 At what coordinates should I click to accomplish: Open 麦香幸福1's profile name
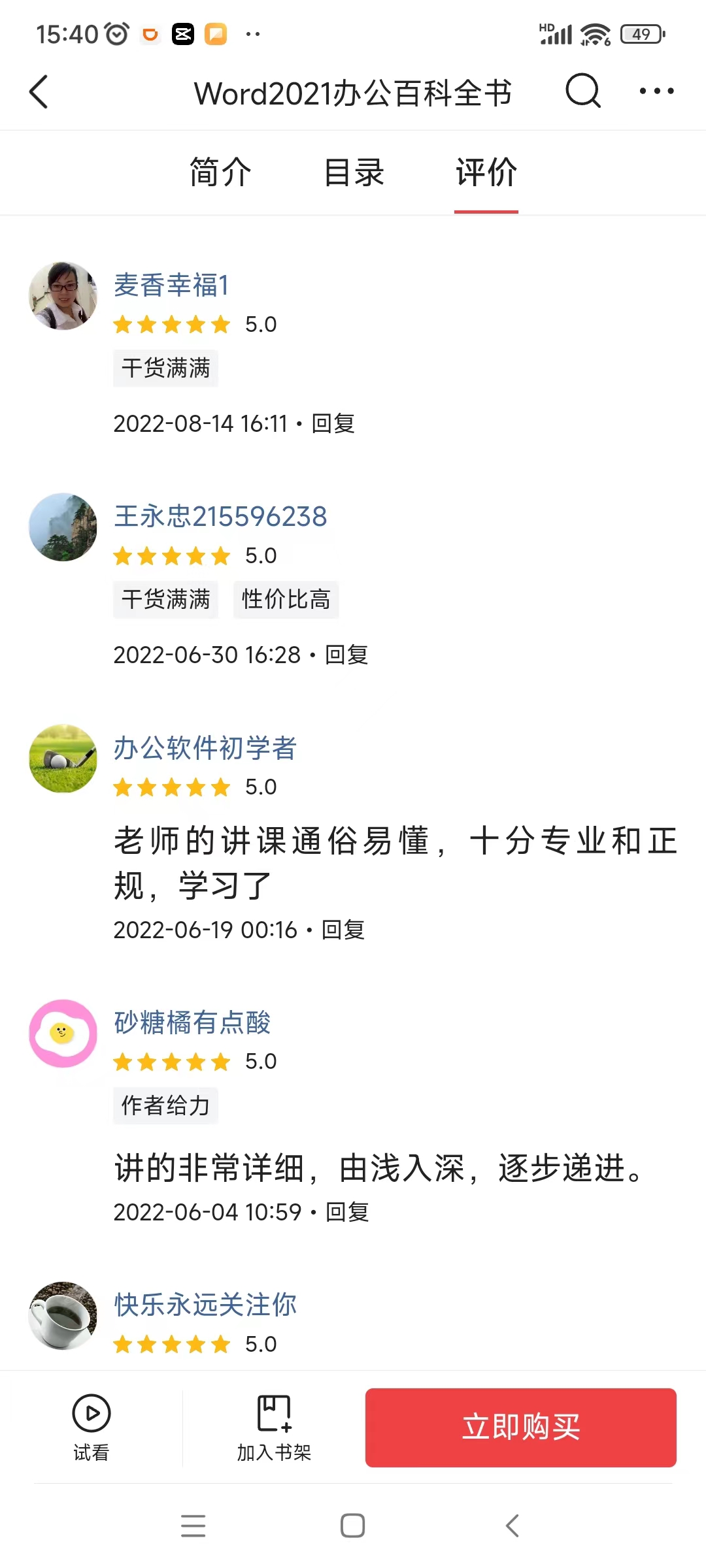tap(171, 286)
